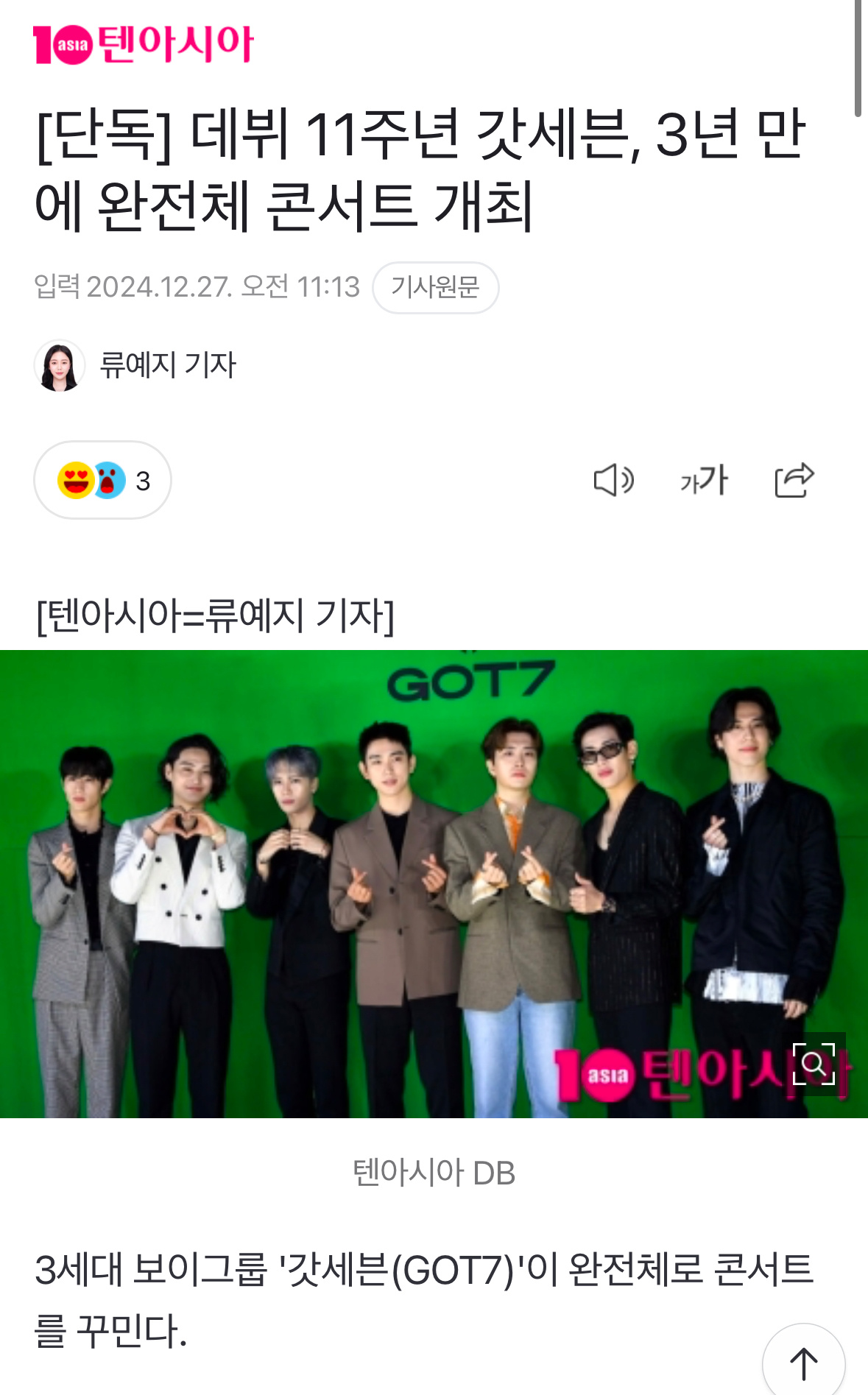Share this article
868x1395 pixels.
[794, 481]
